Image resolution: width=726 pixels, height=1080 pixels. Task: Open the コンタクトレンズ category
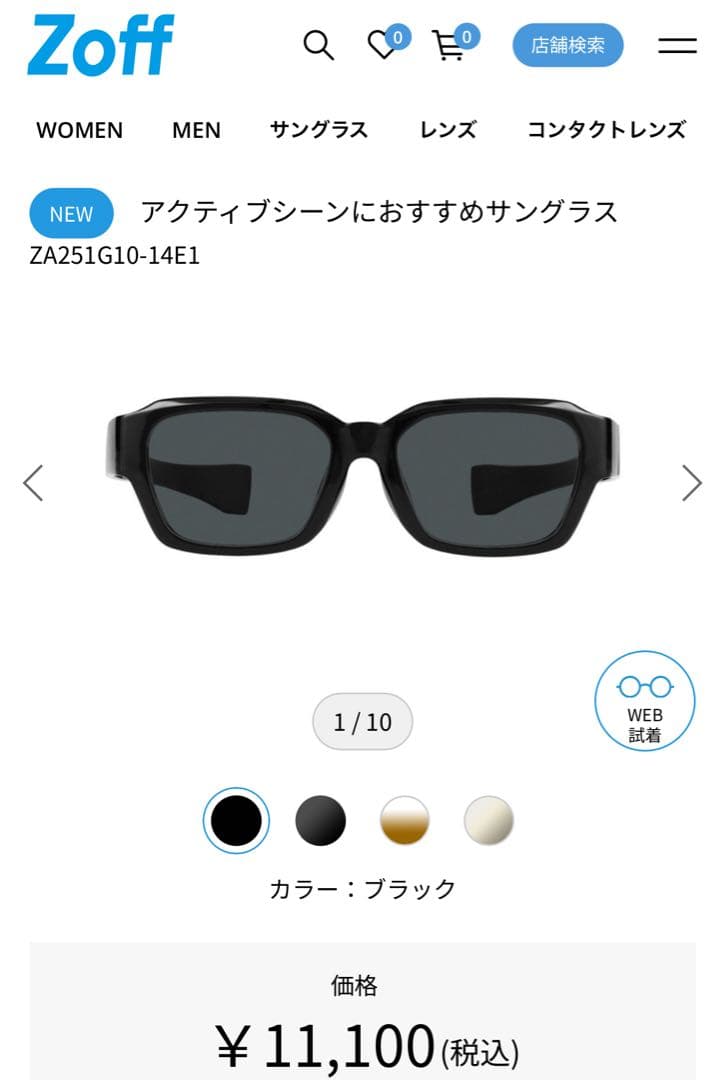tap(606, 129)
